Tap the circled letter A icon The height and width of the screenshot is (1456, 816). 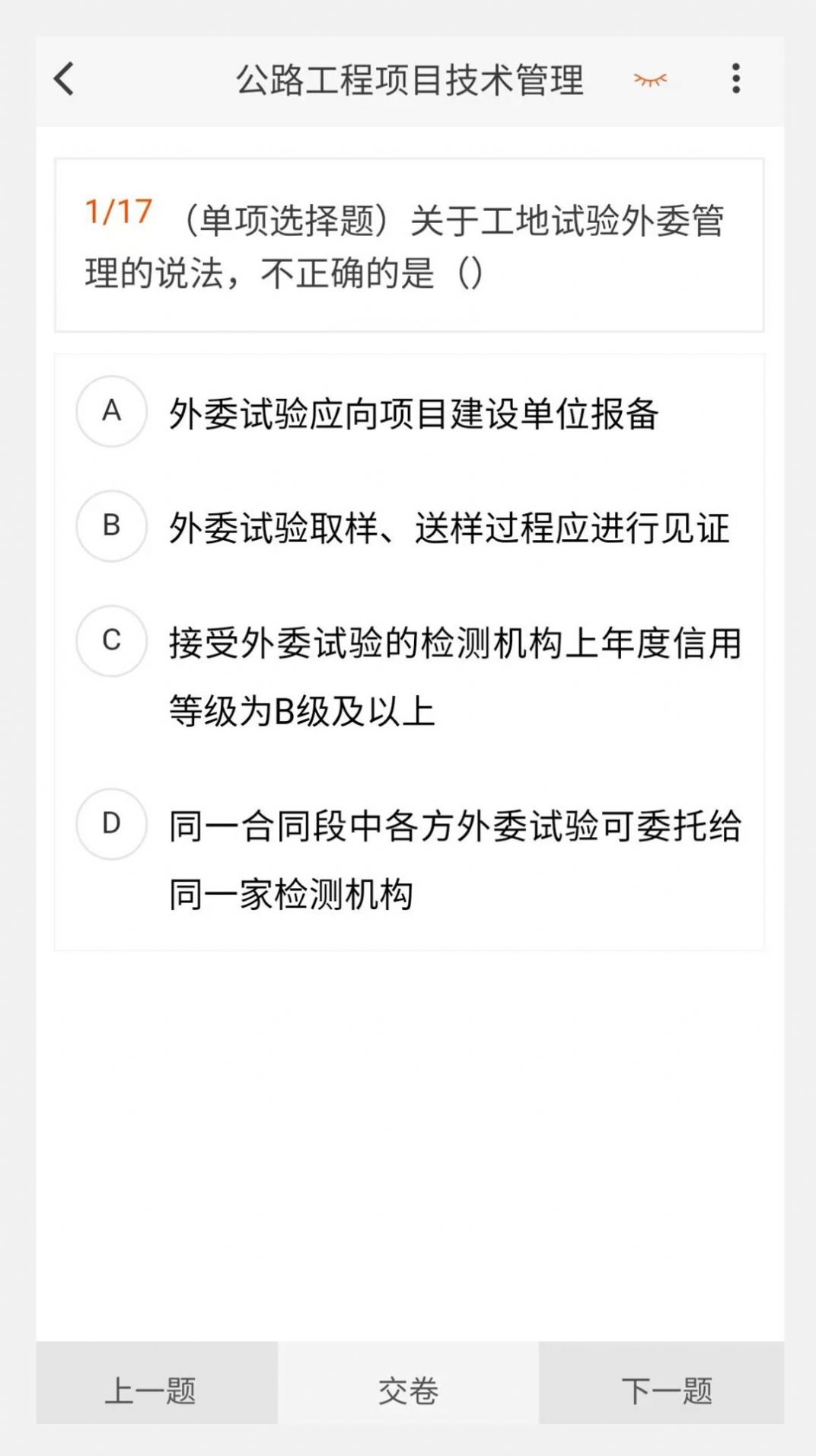(111, 412)
